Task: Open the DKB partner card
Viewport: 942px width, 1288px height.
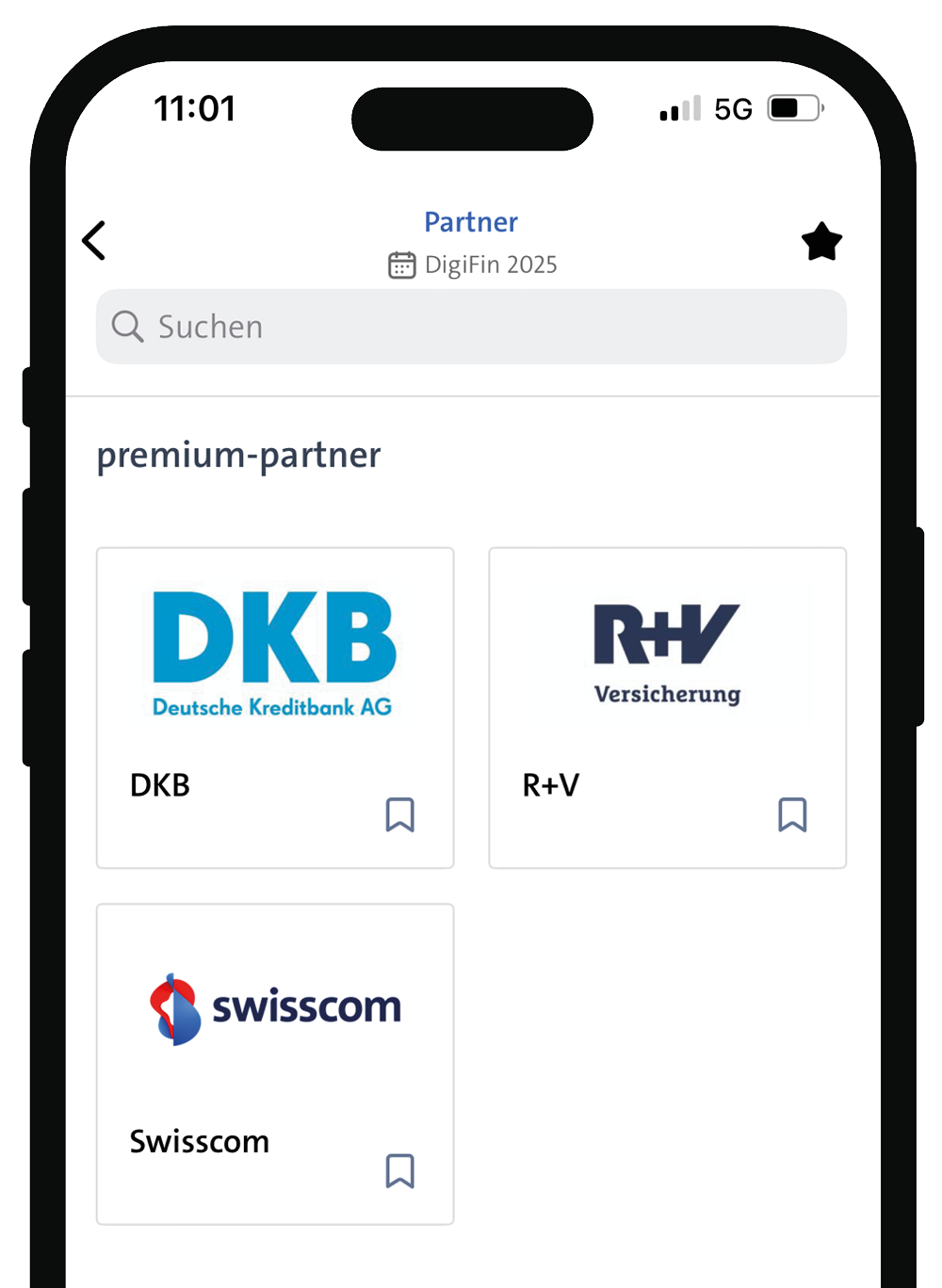Action: (x=274, y=678)
